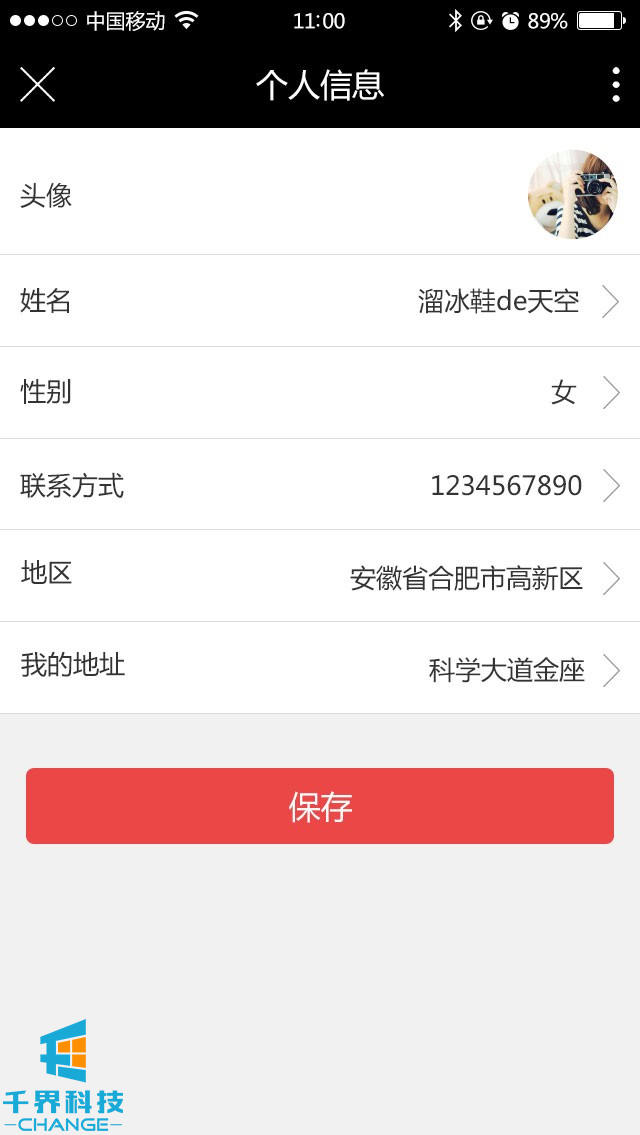The height and width of the screenshot is (1135, 640).
Task: Select the 地区 region row
Action: tap(320, 576)
